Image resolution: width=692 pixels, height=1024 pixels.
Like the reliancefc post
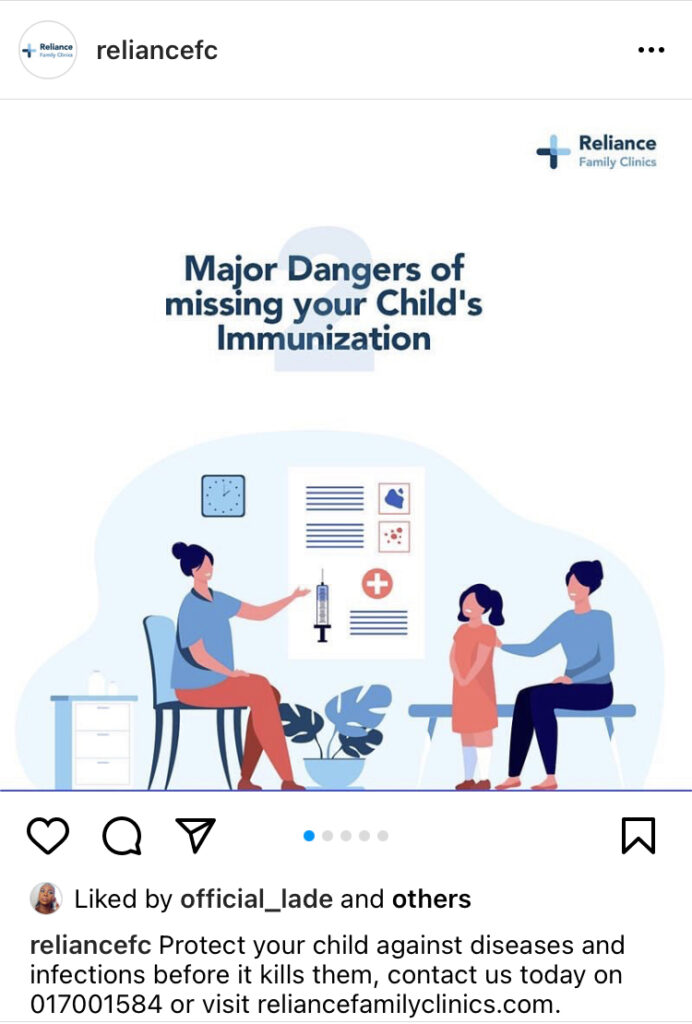47,835
